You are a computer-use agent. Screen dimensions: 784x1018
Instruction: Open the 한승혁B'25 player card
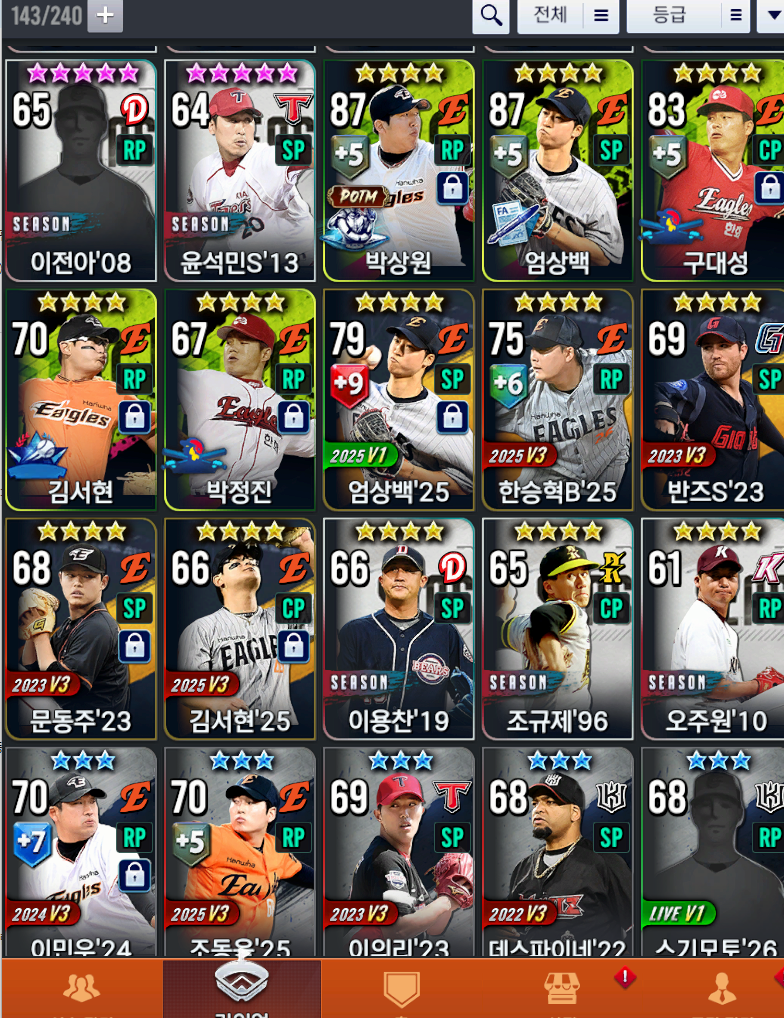558,400
